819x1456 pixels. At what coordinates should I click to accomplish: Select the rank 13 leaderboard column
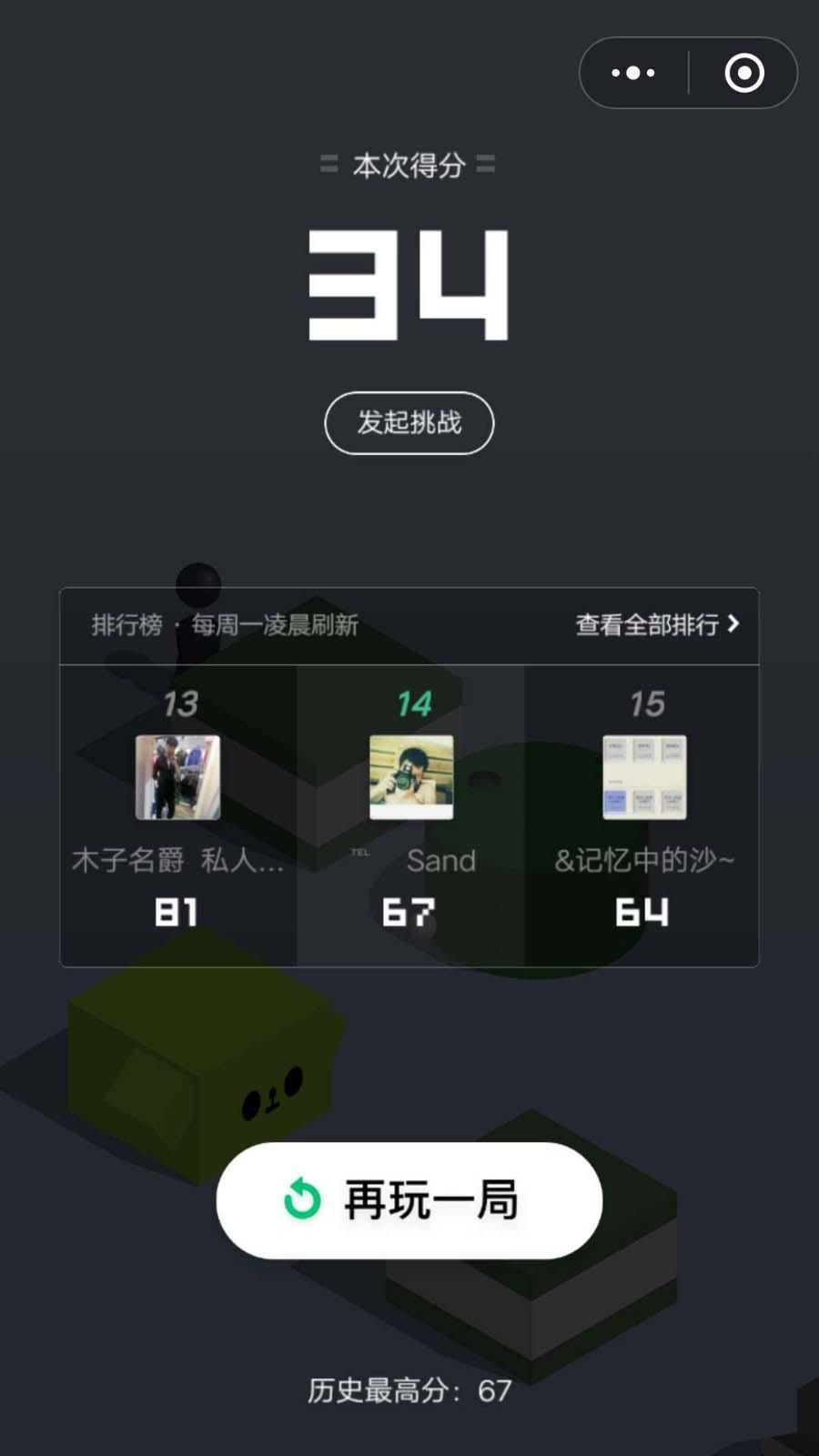pyautogui.click(x=178, y=810)
